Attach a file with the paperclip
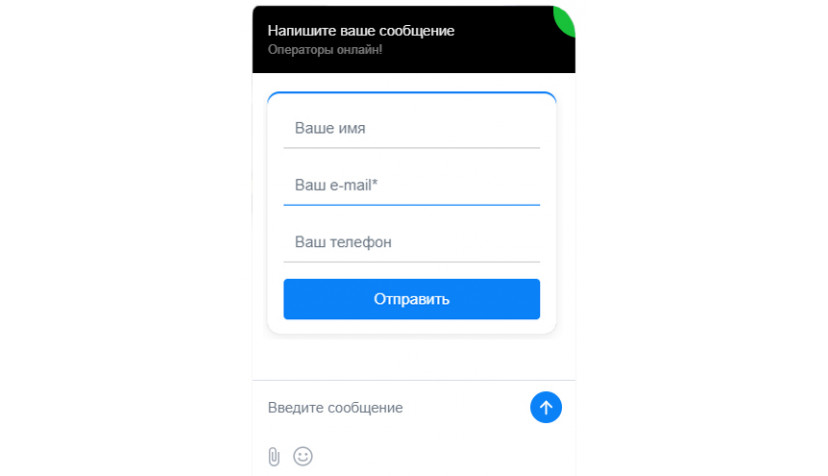The width and height of the screenshot is (828, 476). click(x=274, y=456)
